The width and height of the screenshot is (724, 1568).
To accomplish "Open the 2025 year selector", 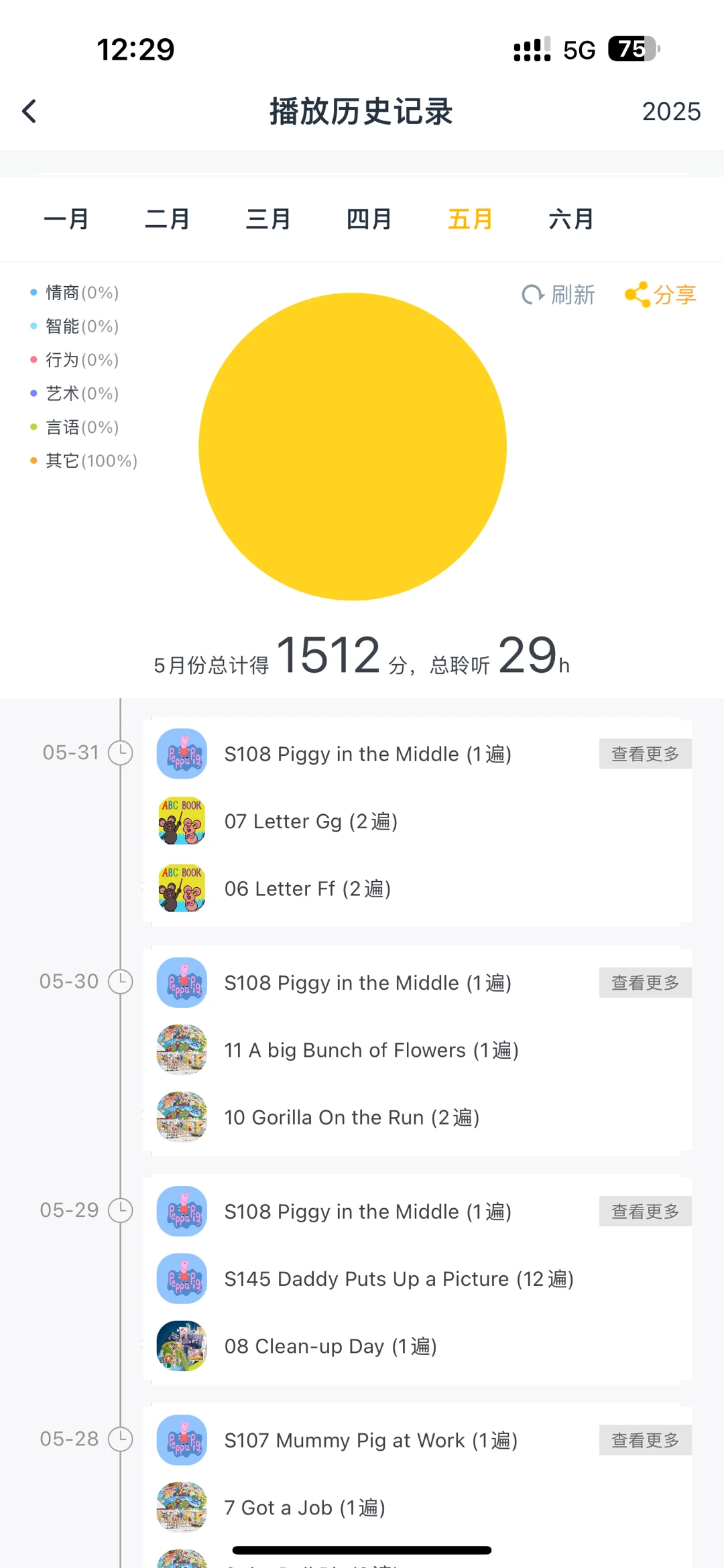I will tap(671, 111).
